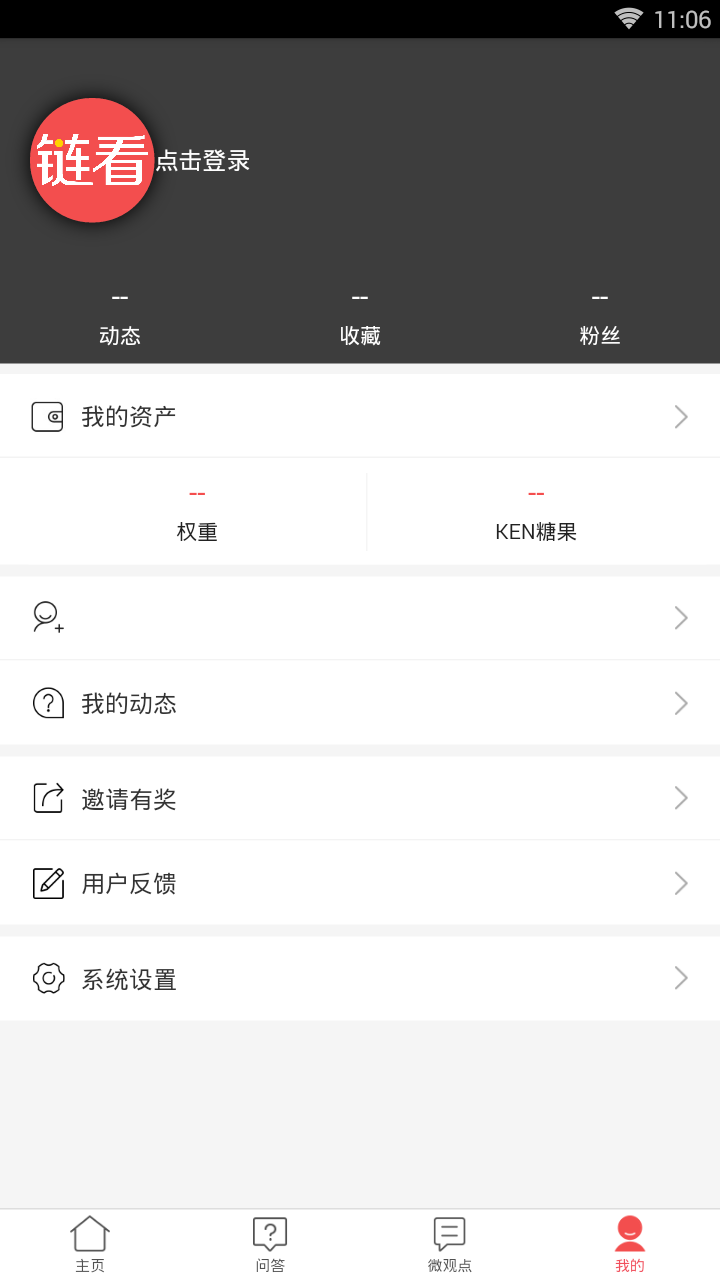Open the 邀请有奖 share icon

[x=48, y=797]
